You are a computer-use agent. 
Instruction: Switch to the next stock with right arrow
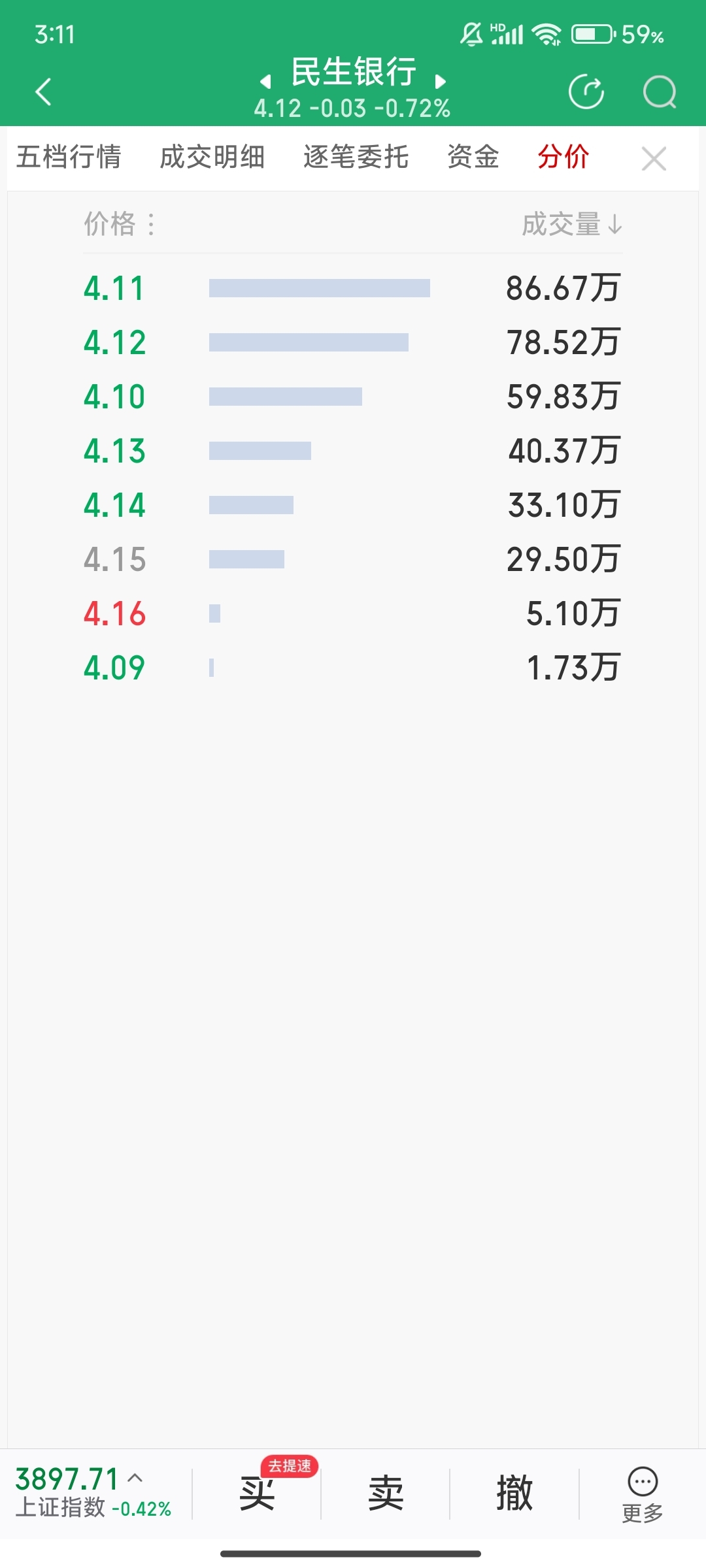click(441, 82)
